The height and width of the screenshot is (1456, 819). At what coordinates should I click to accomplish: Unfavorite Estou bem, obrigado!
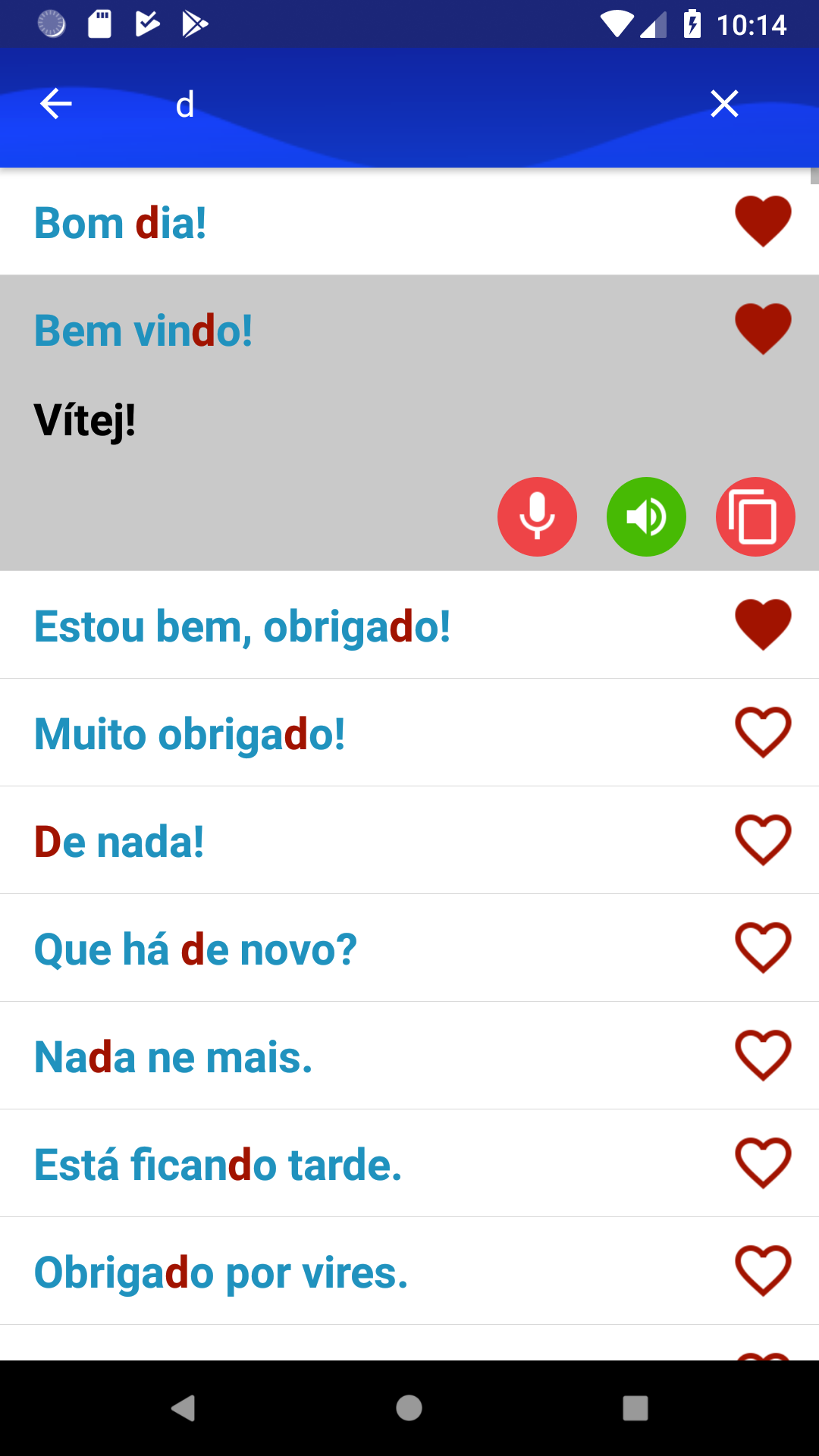coord(763,624)
